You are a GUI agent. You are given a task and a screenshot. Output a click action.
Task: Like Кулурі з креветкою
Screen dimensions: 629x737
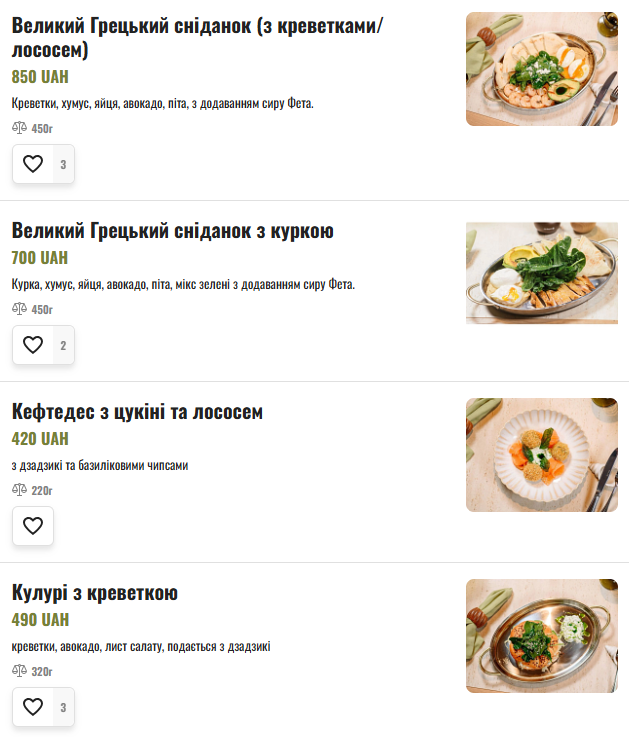coord(33,707)
